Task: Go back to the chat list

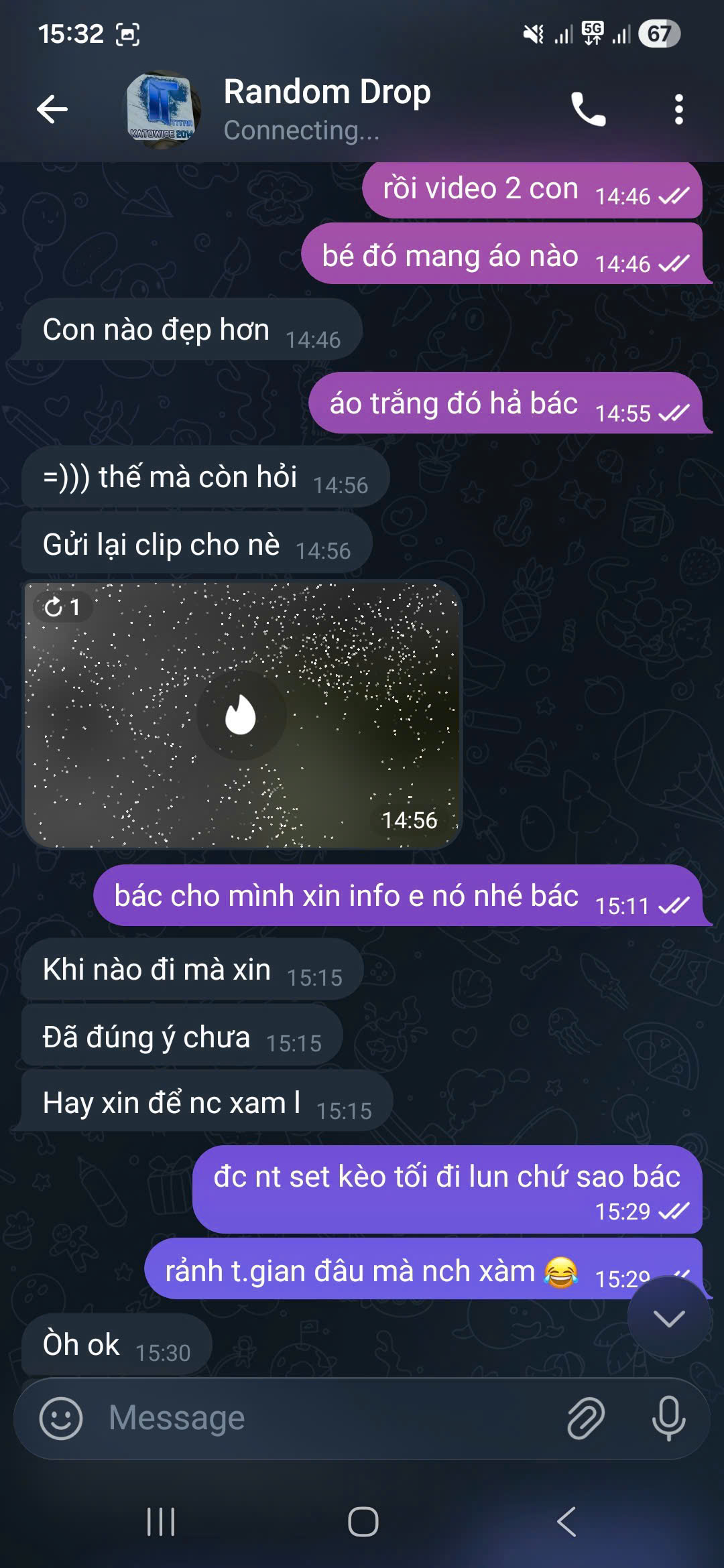Action: tap(52, 109)
